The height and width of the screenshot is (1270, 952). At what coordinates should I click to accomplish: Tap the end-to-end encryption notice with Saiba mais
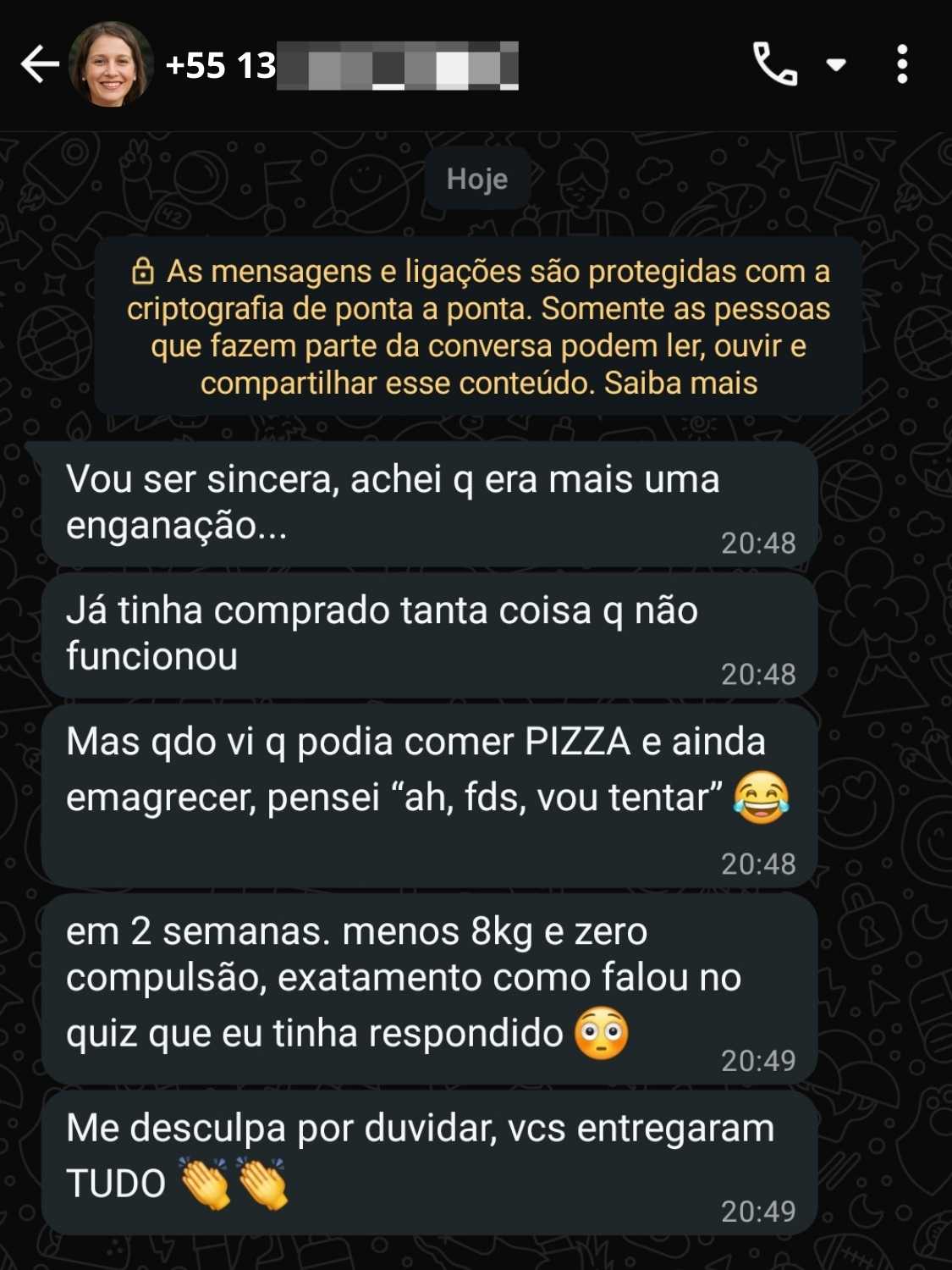[x=478, y=327]
